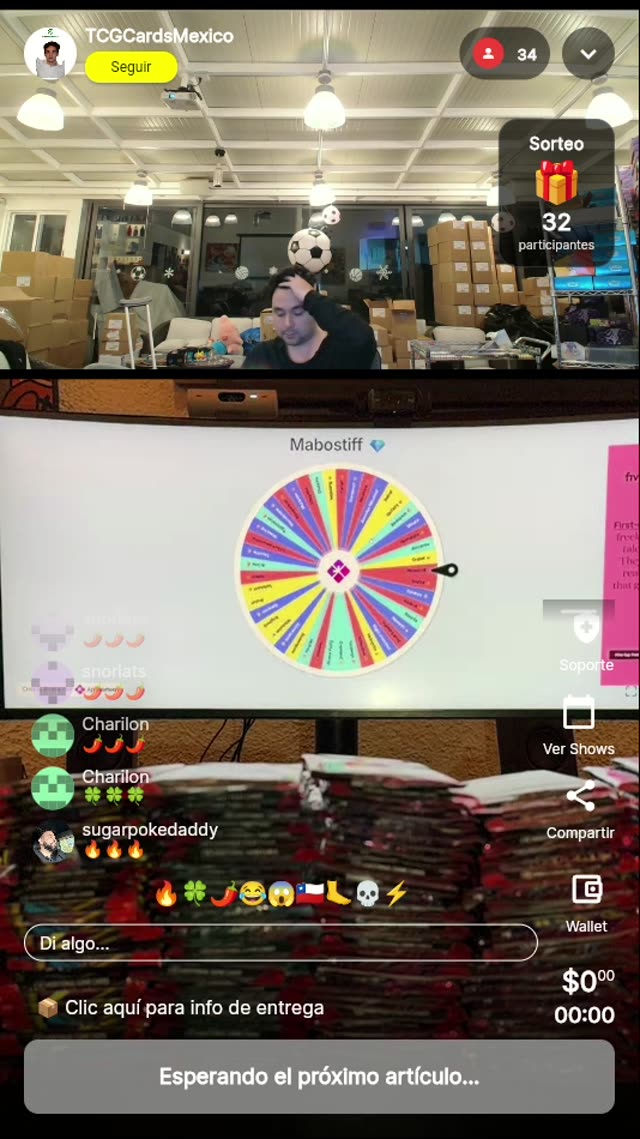Tap the "Di algo..." chat field
The image size is (640, 1139).
coord(280,942)
